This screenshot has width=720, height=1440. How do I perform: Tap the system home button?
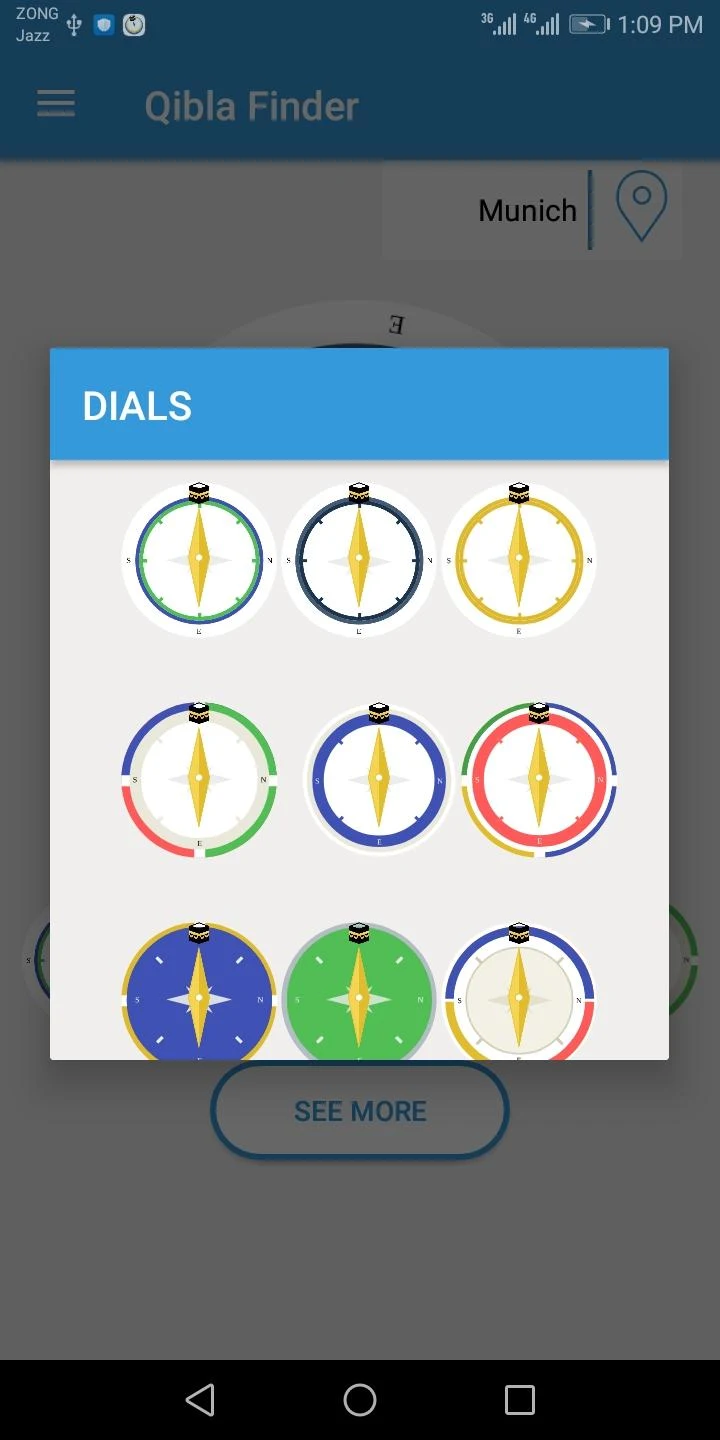pos(360,1400)
